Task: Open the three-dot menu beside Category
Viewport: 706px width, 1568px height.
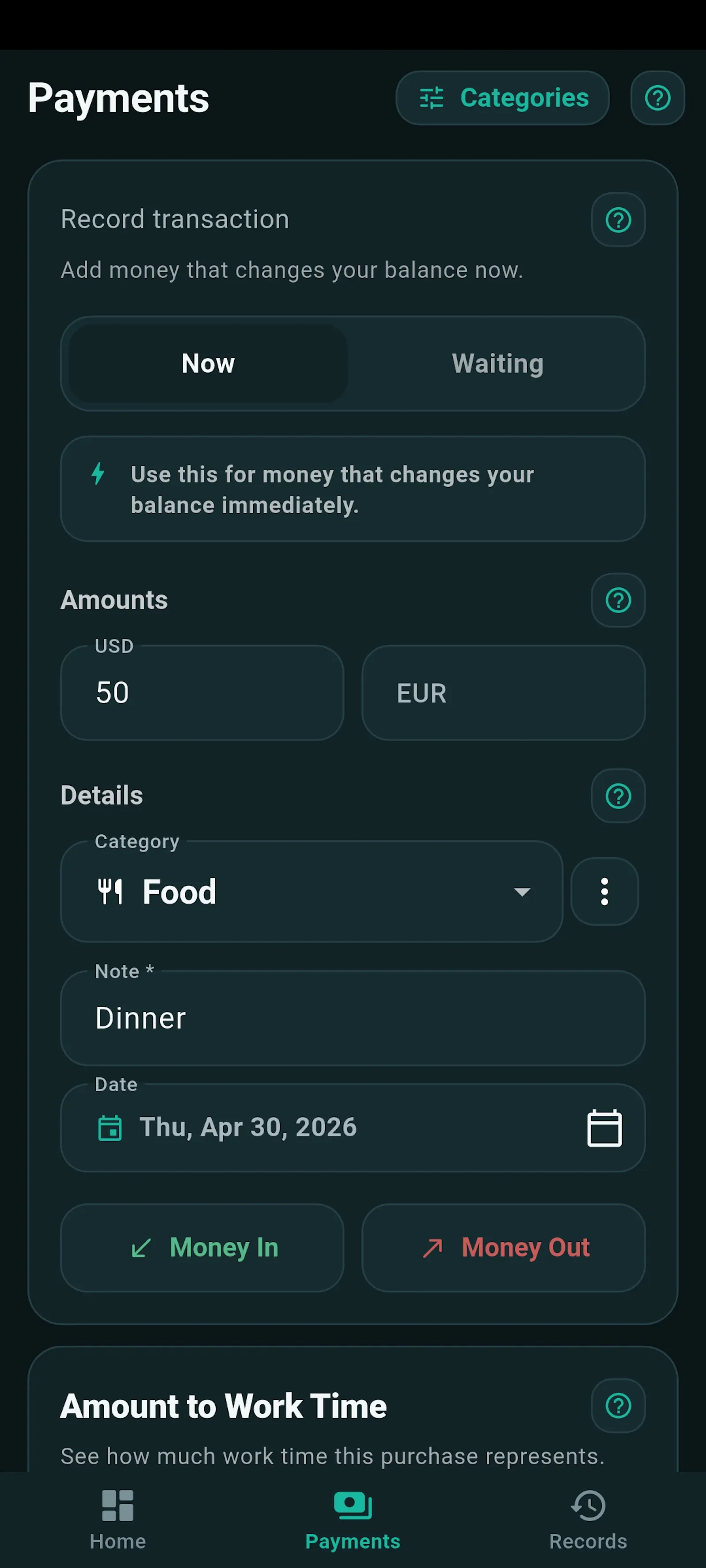Action: pos(604,892)
